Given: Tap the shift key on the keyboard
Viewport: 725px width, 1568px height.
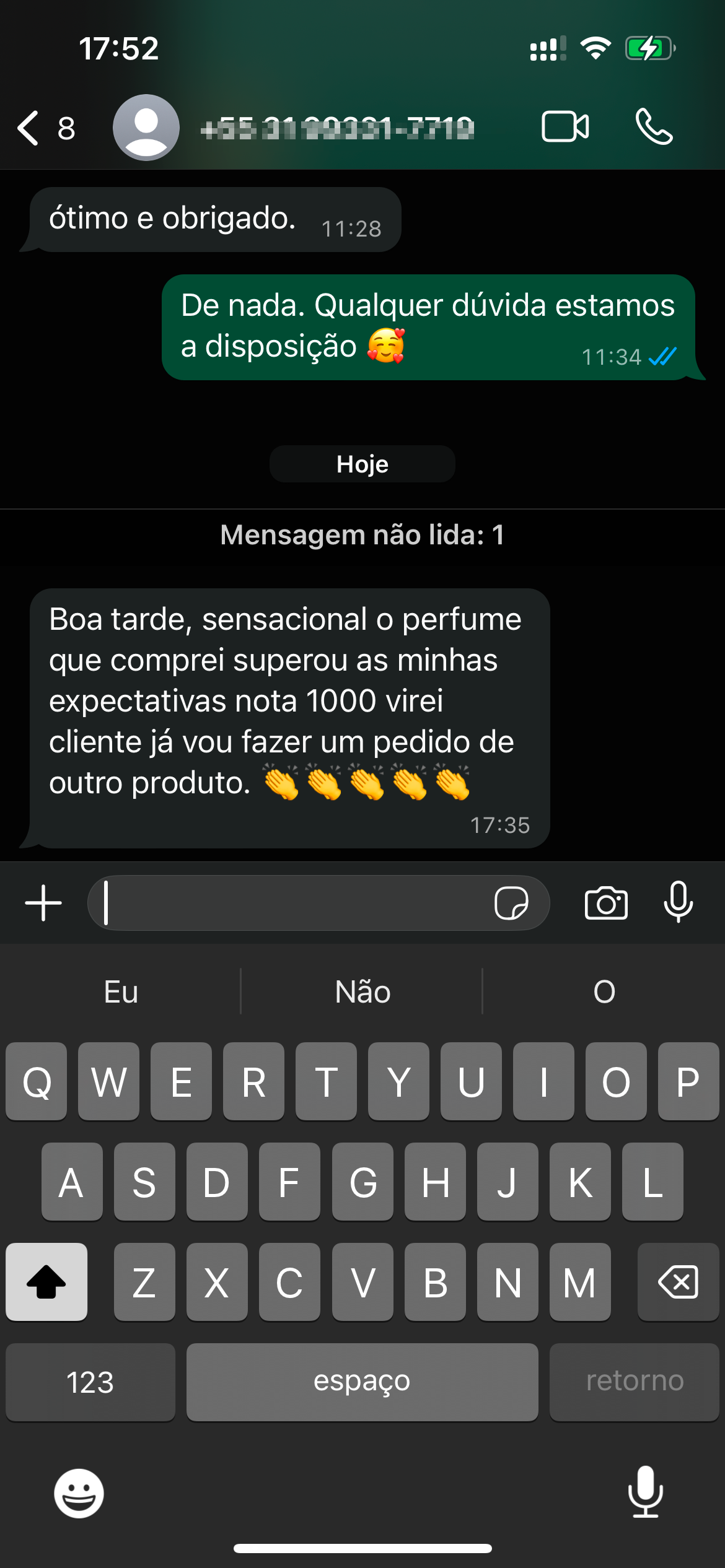Looking at the screenshot, I should (x=46, y=1282).
